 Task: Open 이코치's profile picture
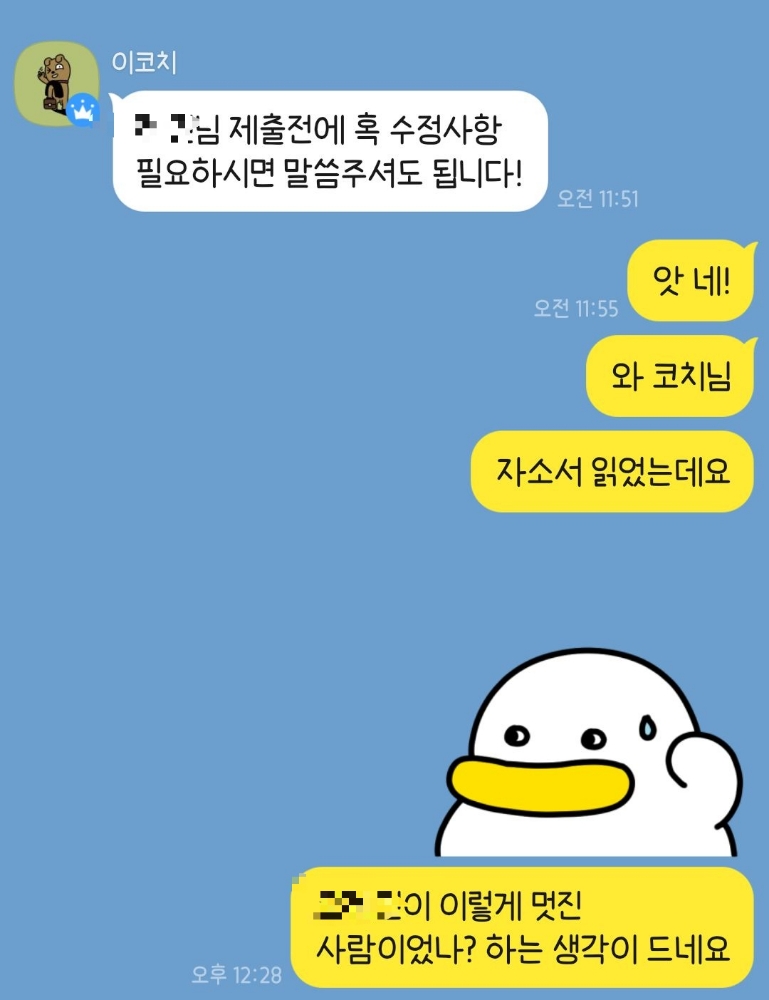(55, 84)
